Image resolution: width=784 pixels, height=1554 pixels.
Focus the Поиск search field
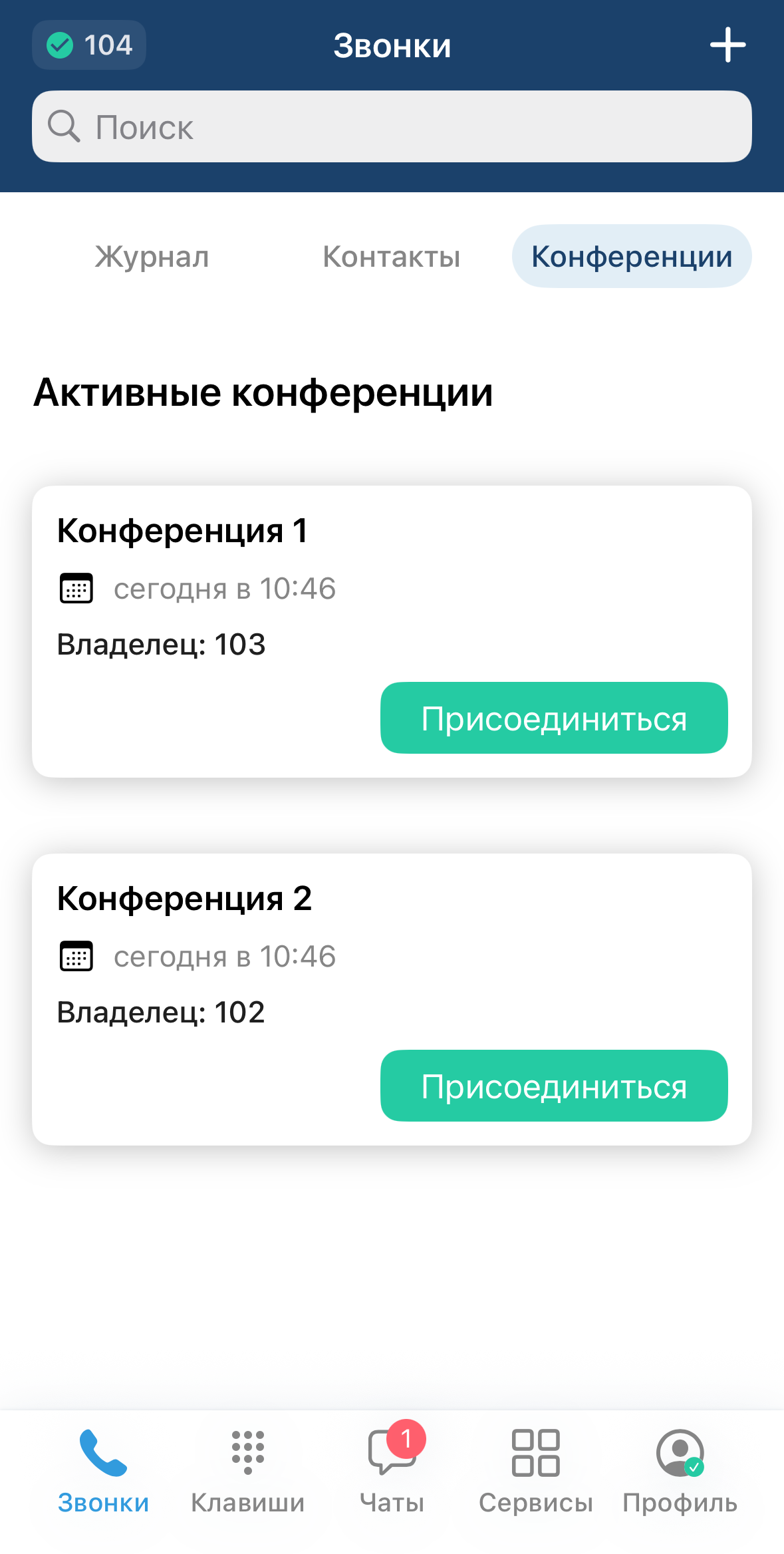pyautogui.click(x=392, y=126)
